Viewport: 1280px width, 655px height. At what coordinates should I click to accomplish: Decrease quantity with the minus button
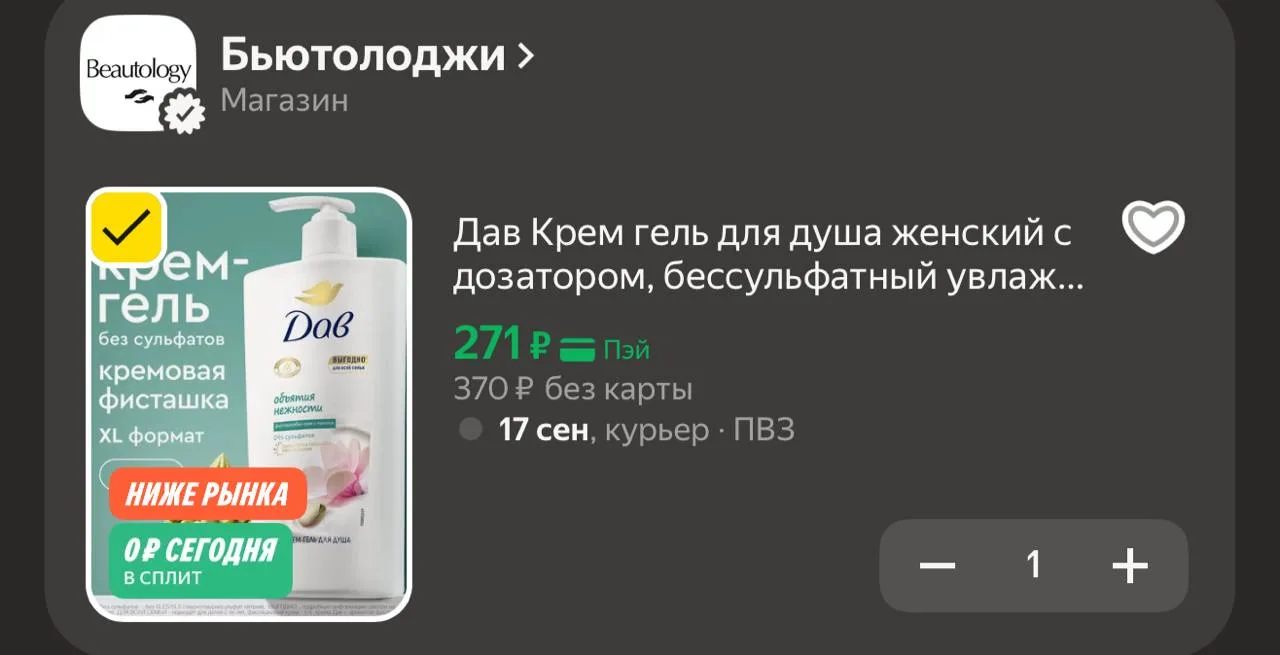pos(937,566)
